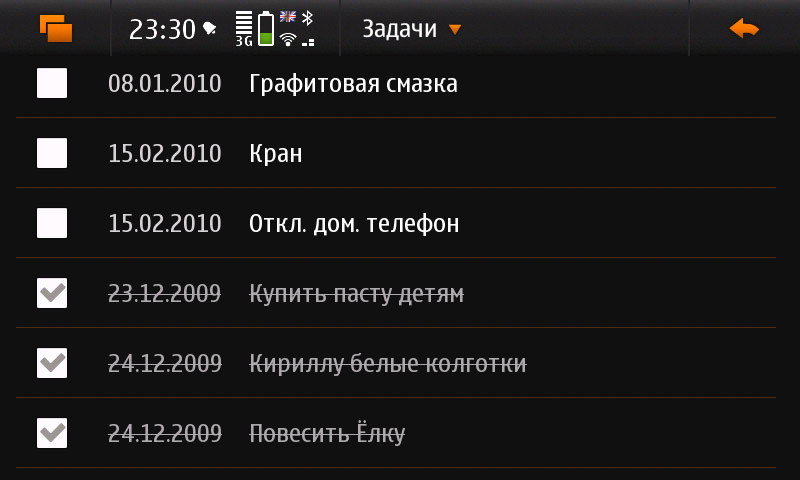Tick the Откл. дом. телефон checkbox
Viewport: 800px width, 480px height.
52,223
